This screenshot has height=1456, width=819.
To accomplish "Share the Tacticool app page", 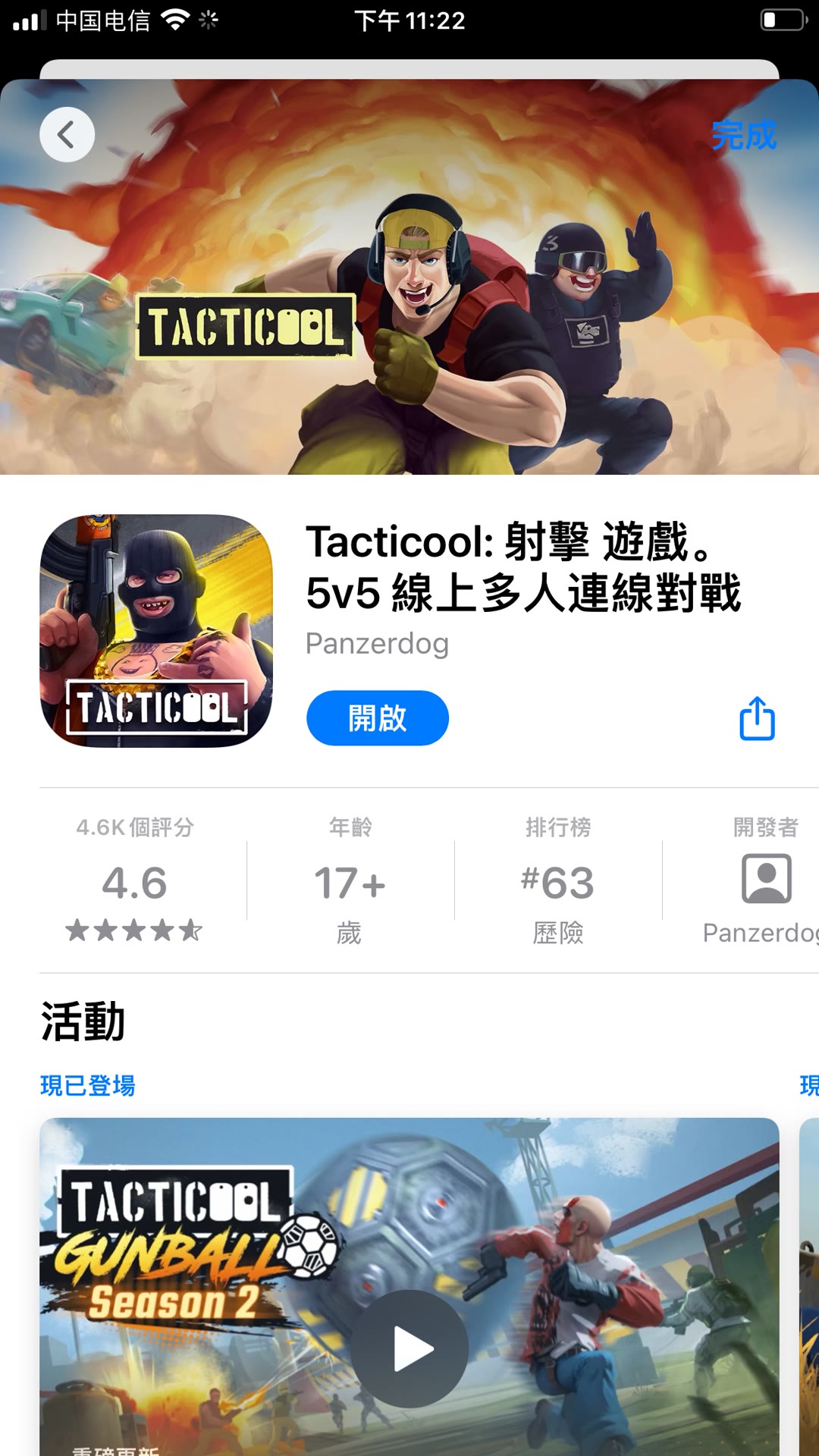I will [757, 717].
